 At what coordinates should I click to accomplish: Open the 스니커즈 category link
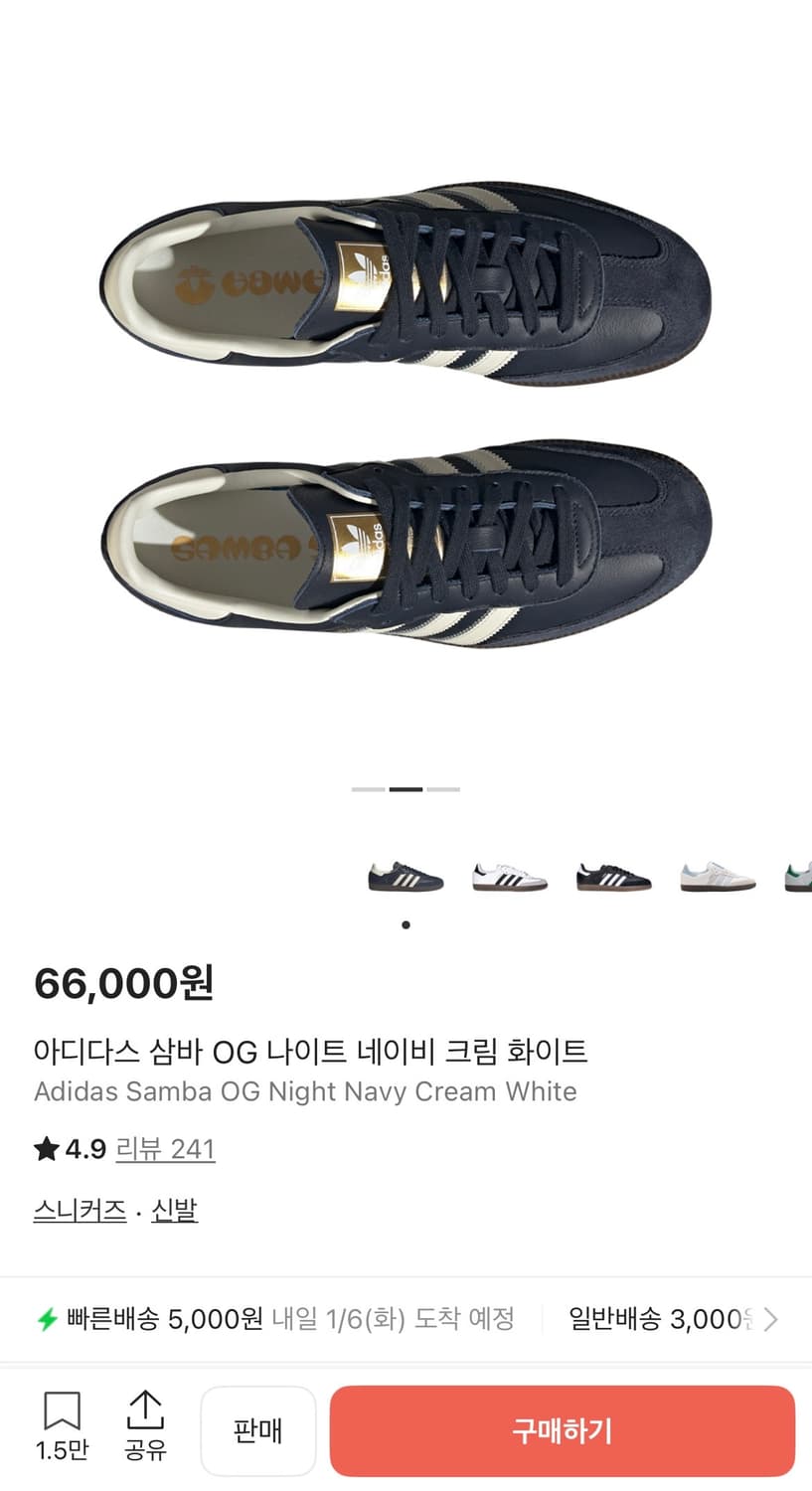pos(80,1210)
